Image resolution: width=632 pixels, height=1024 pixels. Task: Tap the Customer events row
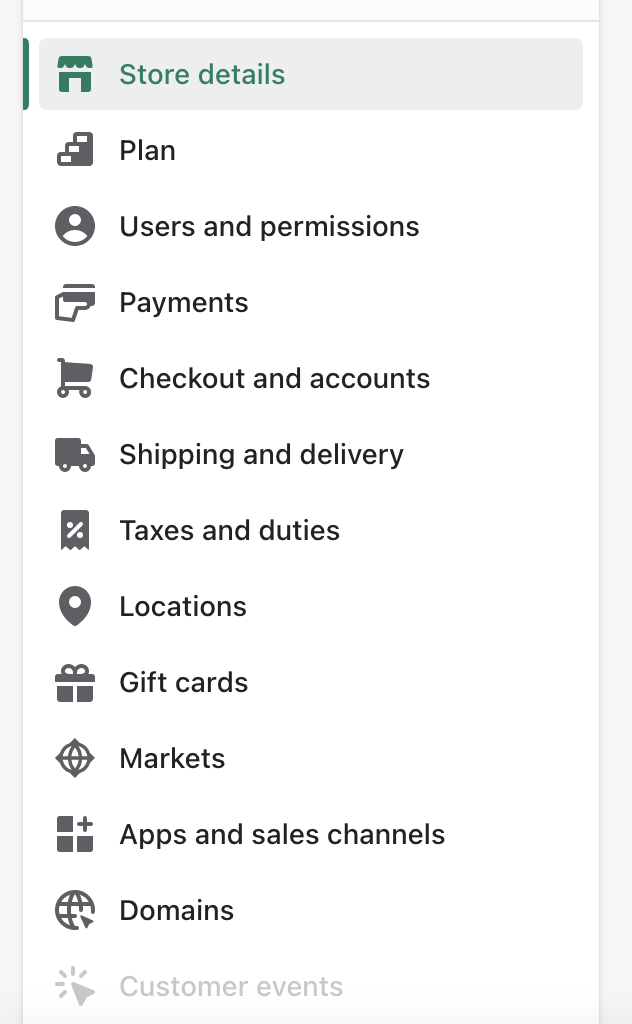click(x=311, y=986)
